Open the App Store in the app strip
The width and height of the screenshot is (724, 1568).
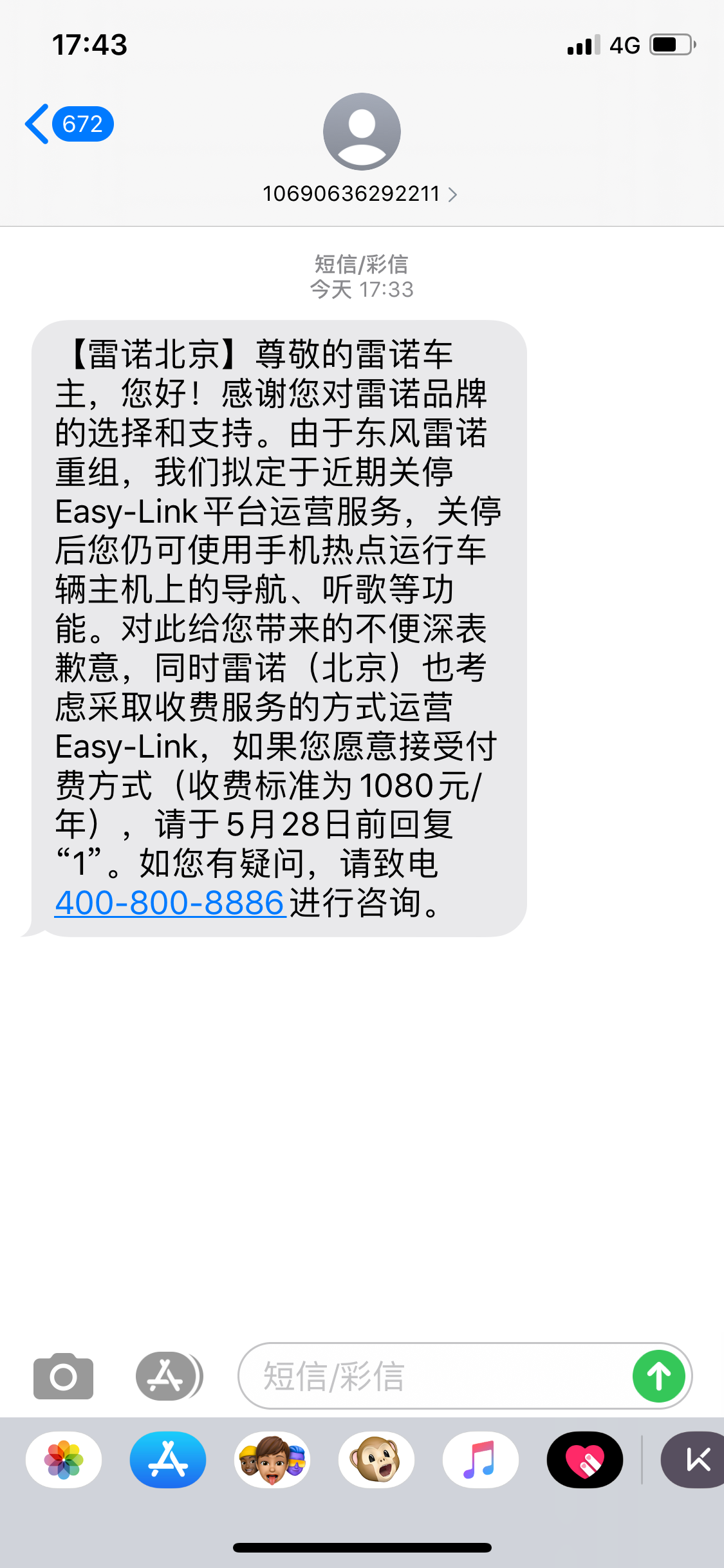pos(168,1460)
